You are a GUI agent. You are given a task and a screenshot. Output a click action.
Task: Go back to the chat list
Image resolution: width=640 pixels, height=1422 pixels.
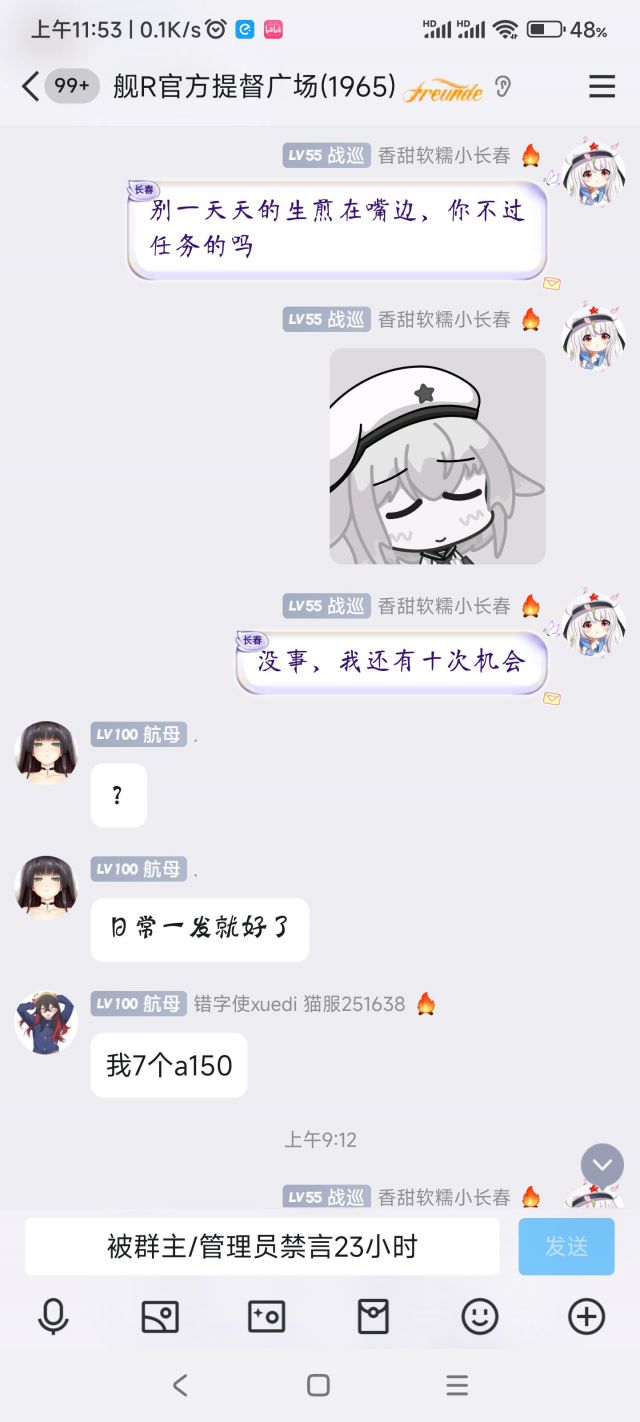click(x=31, y=87)
